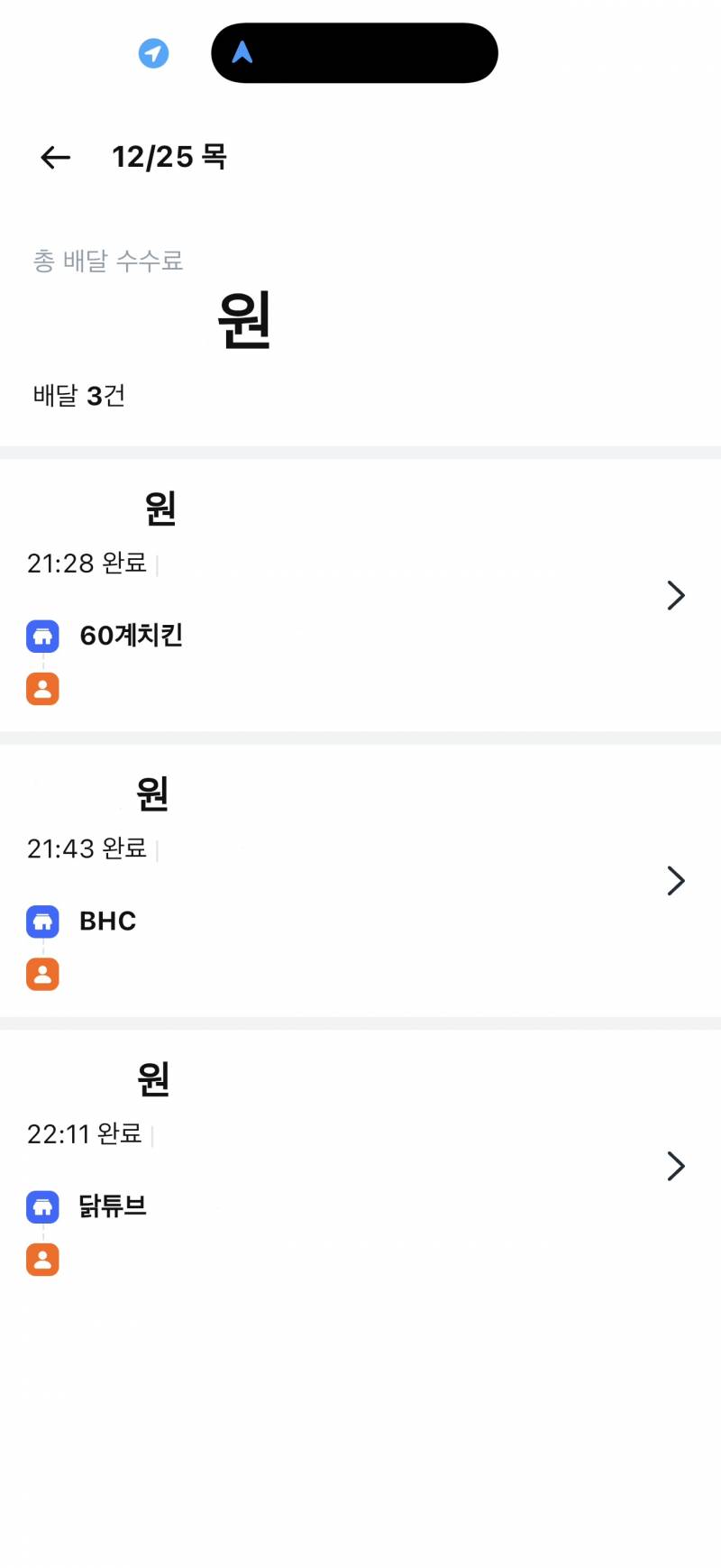
Task: Tap the Telegram location arrow icon at top
Action: click(x=154, y=53)
